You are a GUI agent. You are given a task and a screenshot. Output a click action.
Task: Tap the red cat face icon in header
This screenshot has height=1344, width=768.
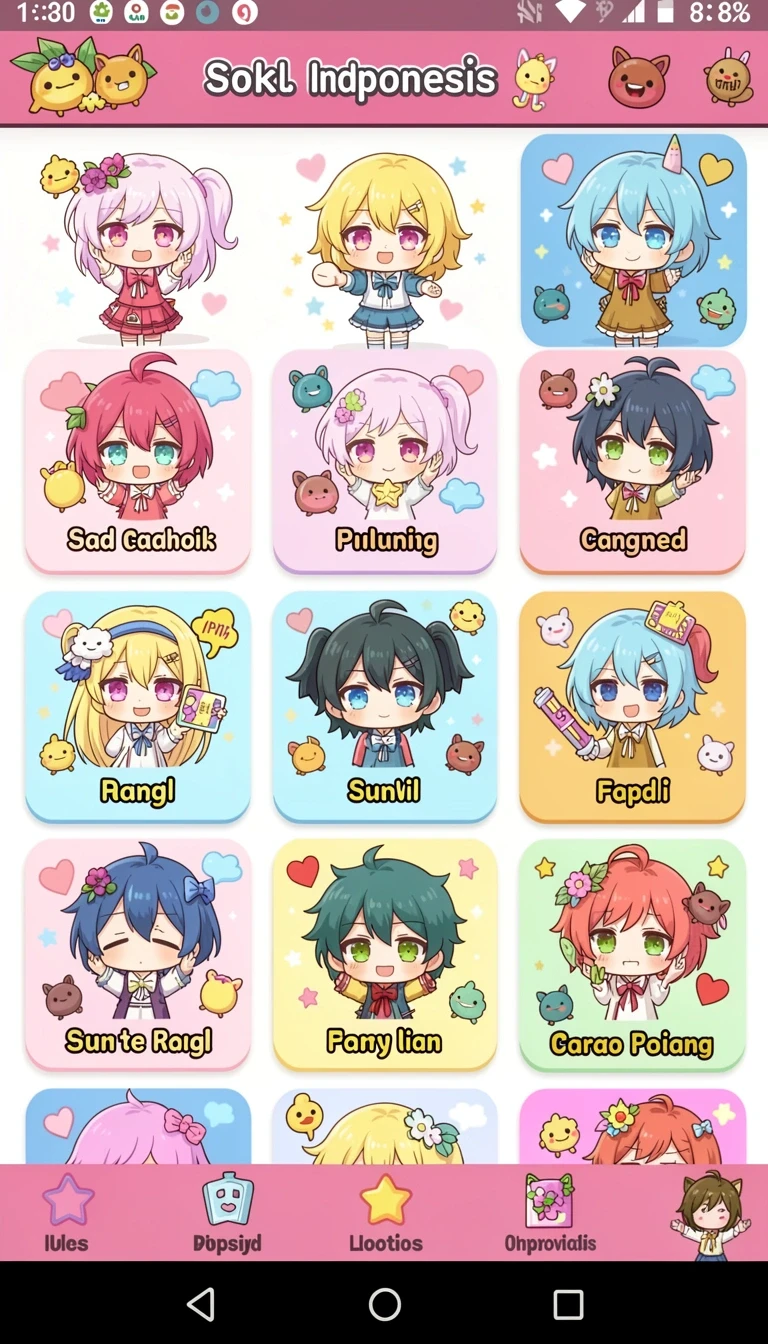tap(638, 77)
